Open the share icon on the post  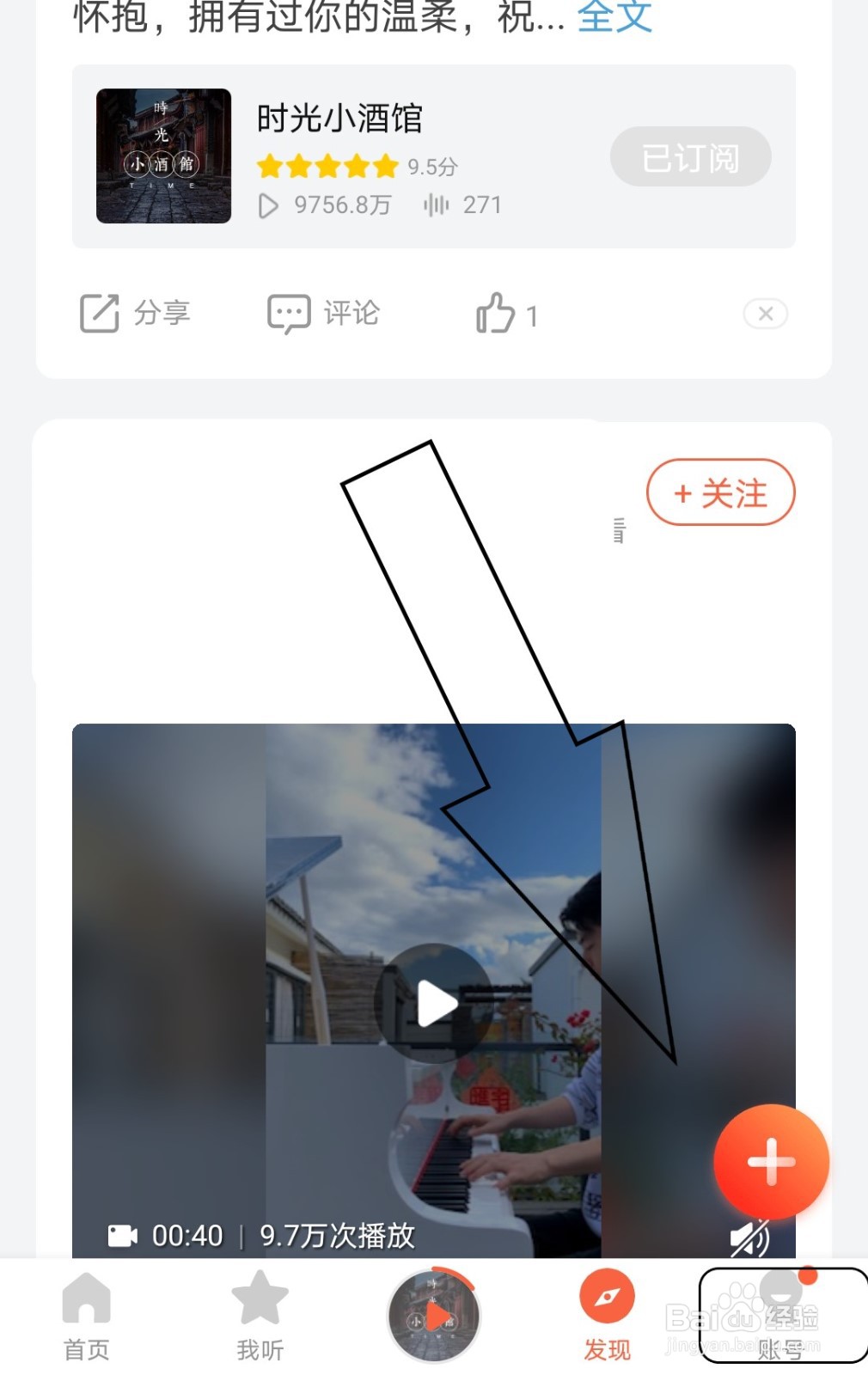tap(101, 313)
